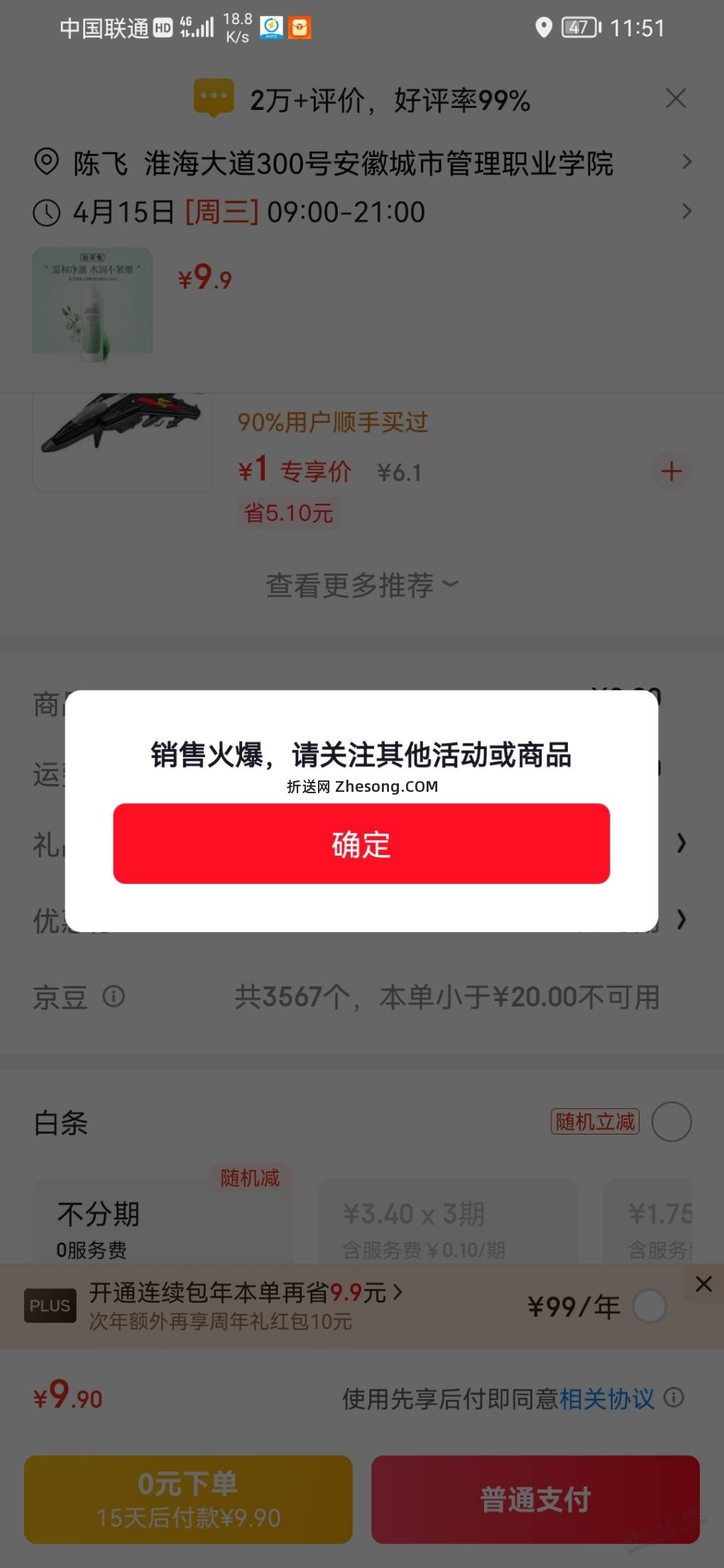724x1568 pixels.
Task: Click the ¥9.9 product thumbnail
Action: [x=92, y=304]
